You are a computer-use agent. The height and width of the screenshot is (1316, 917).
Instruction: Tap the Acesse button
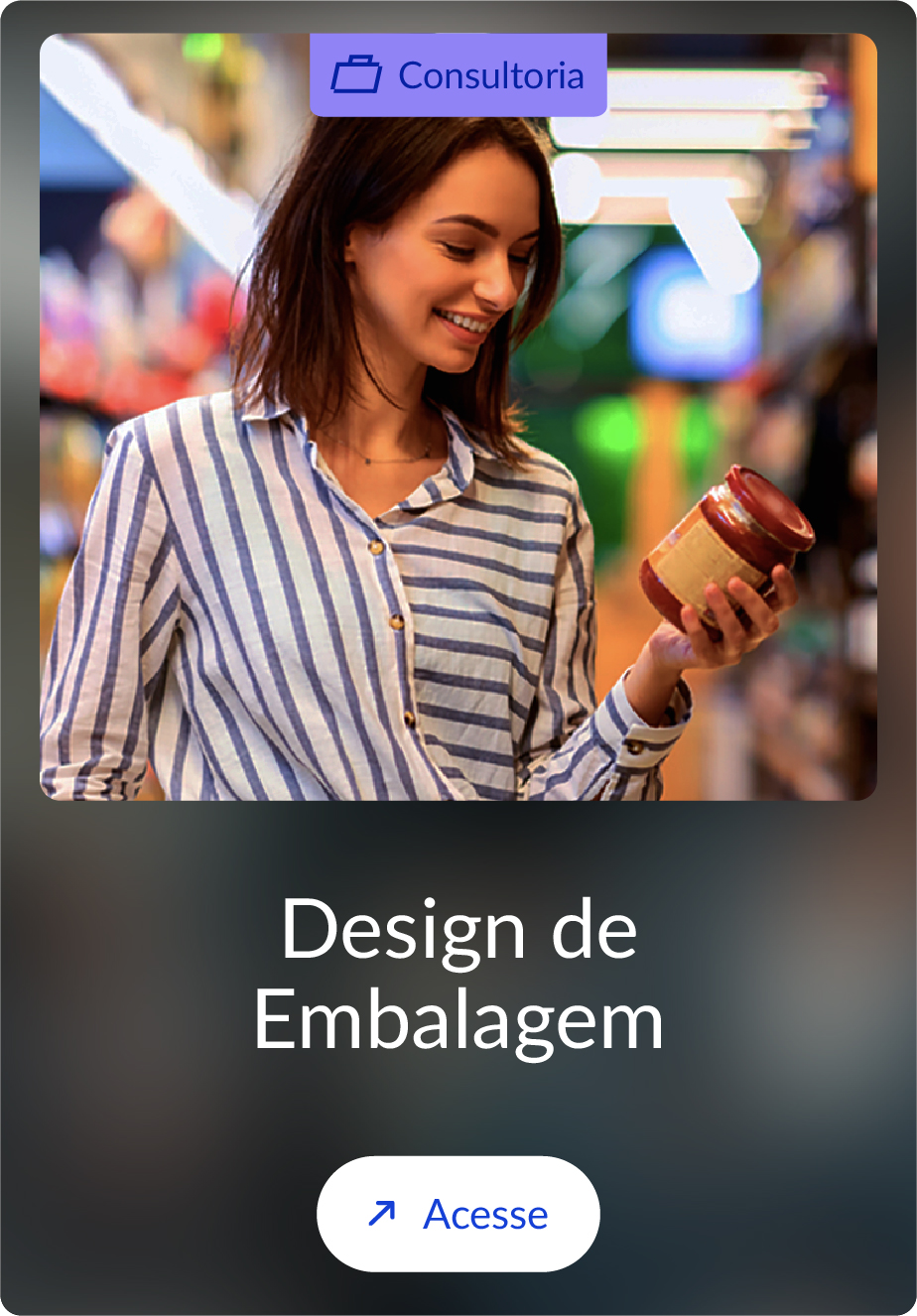tap(458, 1213)
